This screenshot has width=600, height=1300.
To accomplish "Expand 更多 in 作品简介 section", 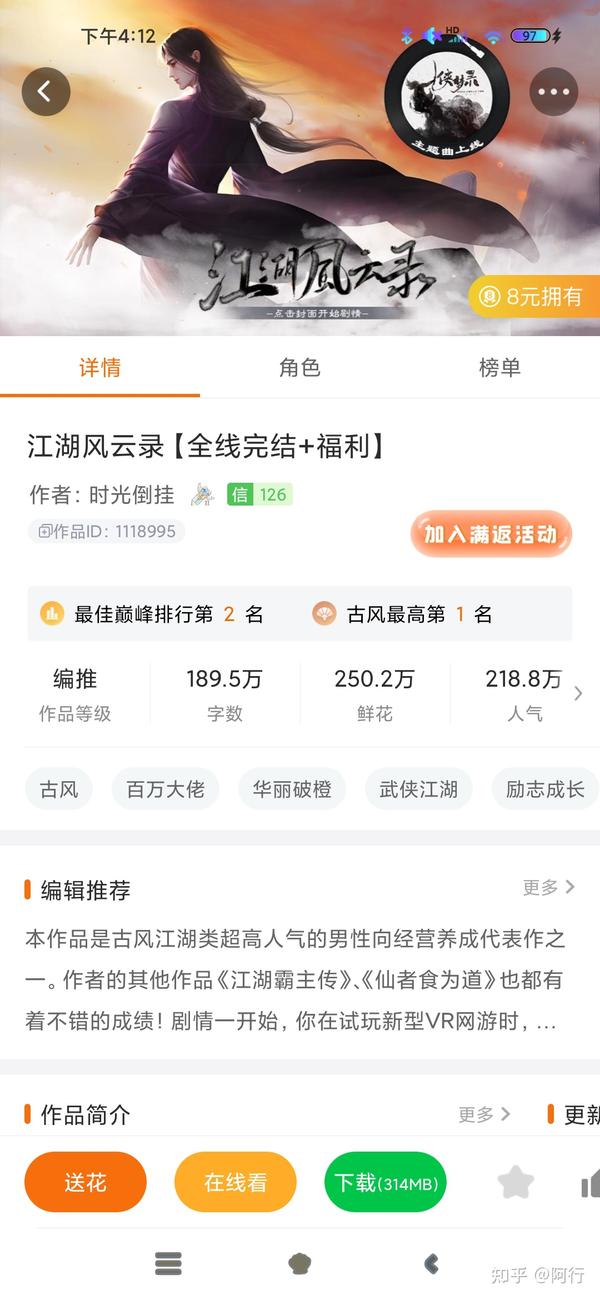I will coord(485,1114).
